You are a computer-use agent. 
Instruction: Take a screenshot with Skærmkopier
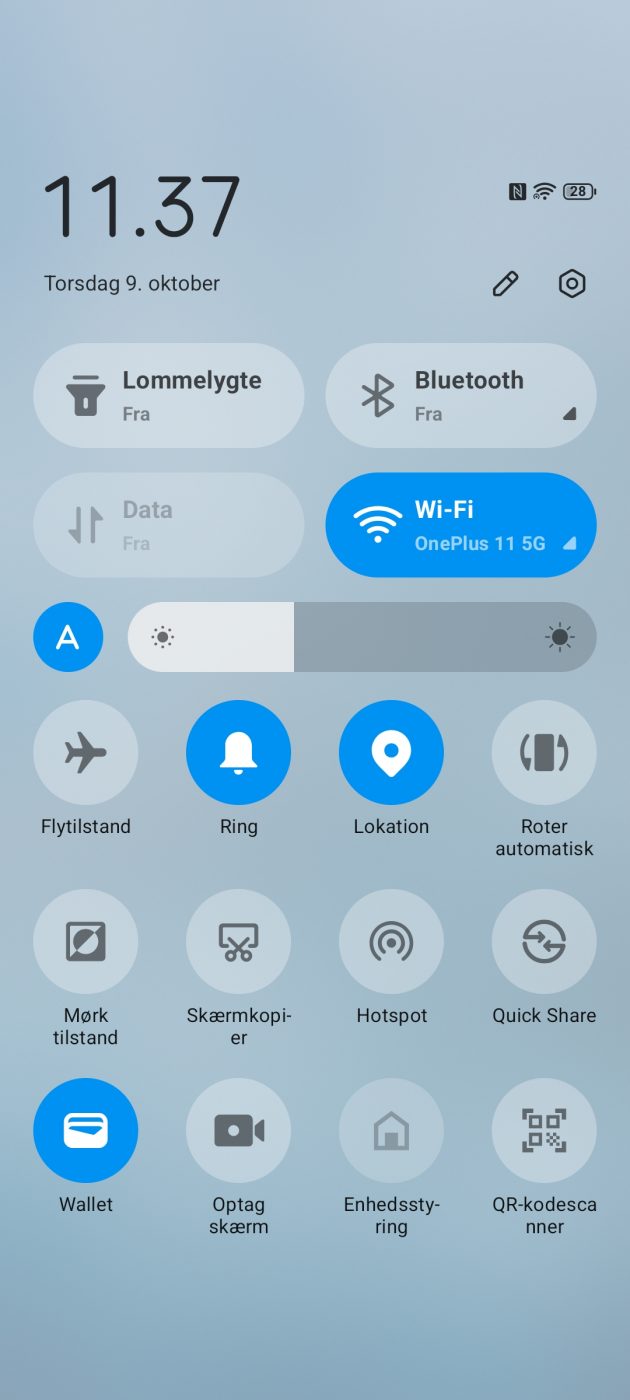click(238, 941)
